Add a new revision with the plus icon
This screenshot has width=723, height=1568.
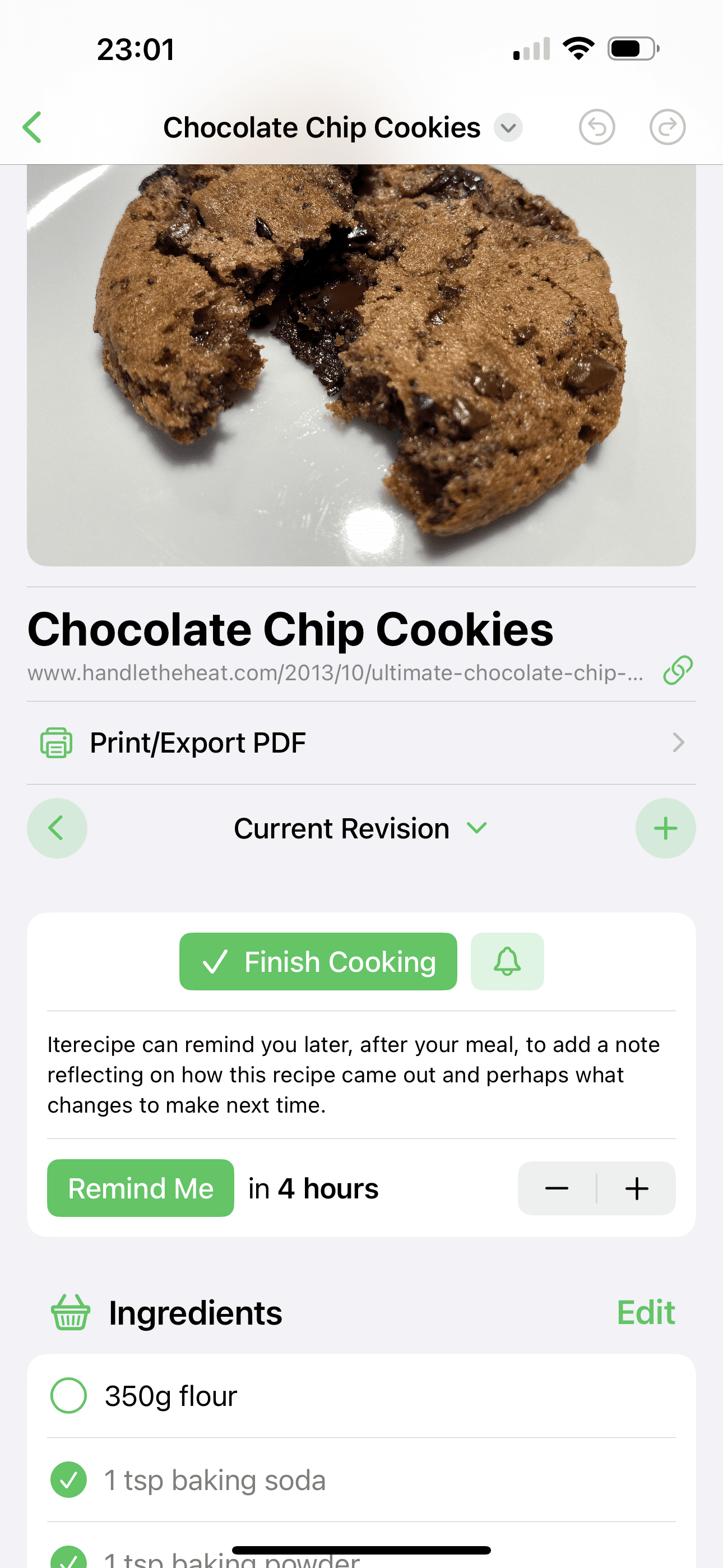click(666, 828)
